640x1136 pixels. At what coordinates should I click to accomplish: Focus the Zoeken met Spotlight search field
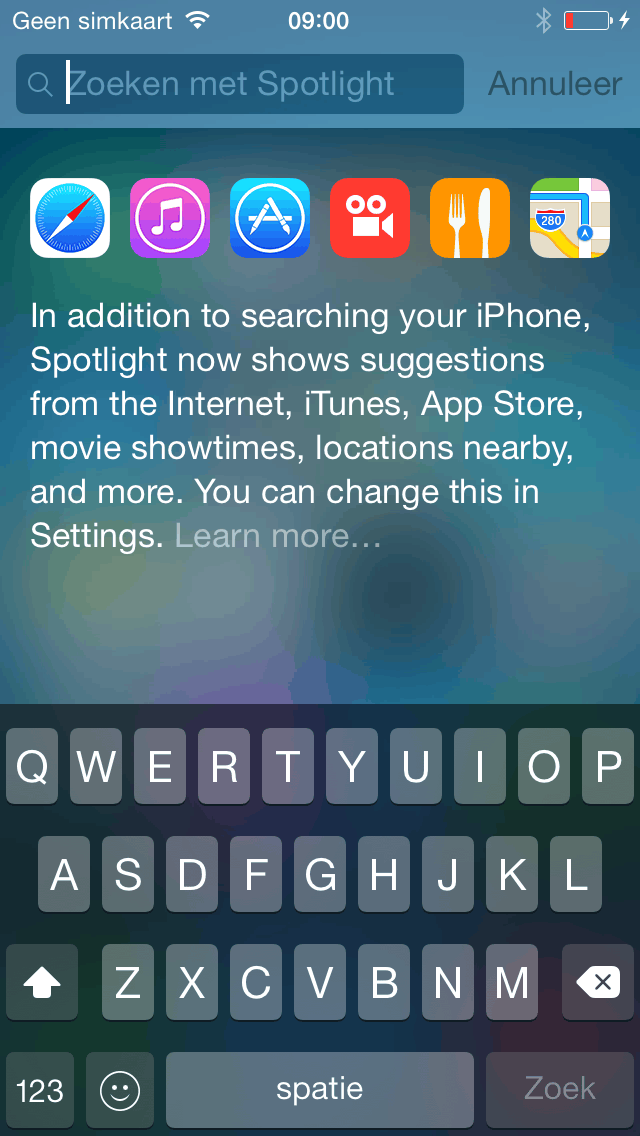click(240, 84)
